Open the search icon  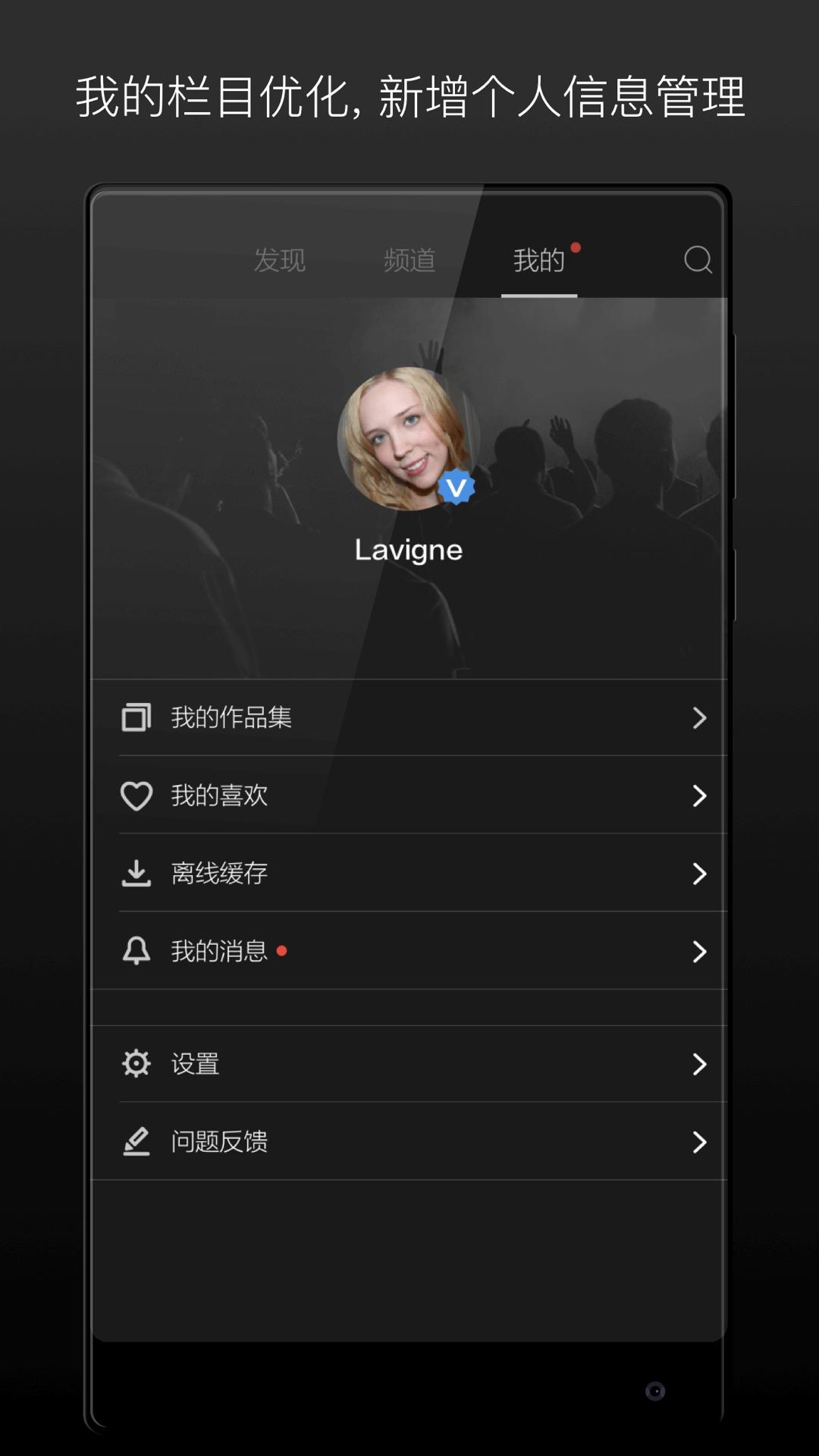(x=698, y=261)
